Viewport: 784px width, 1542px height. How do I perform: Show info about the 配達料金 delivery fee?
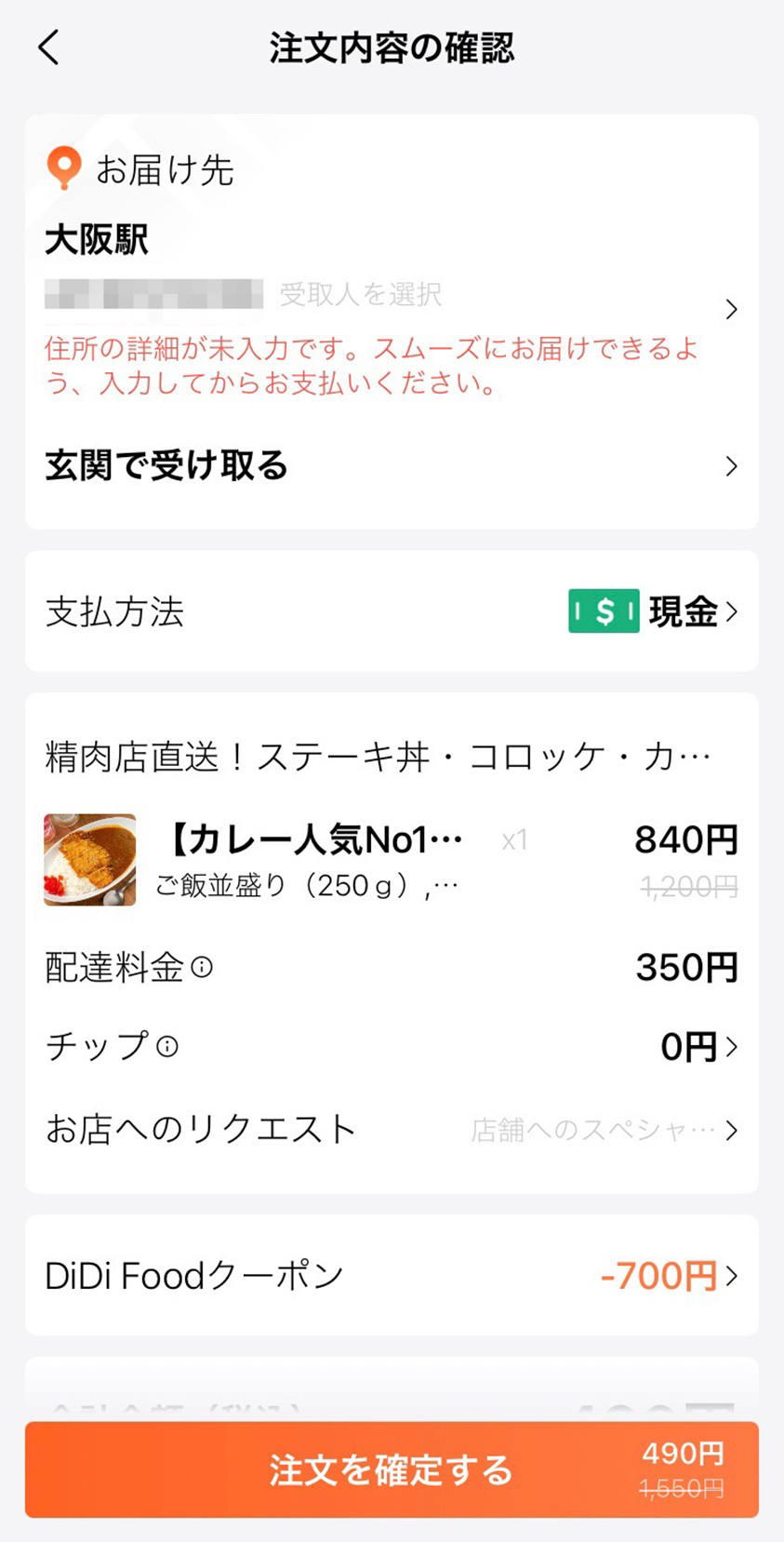pos(202,968)
